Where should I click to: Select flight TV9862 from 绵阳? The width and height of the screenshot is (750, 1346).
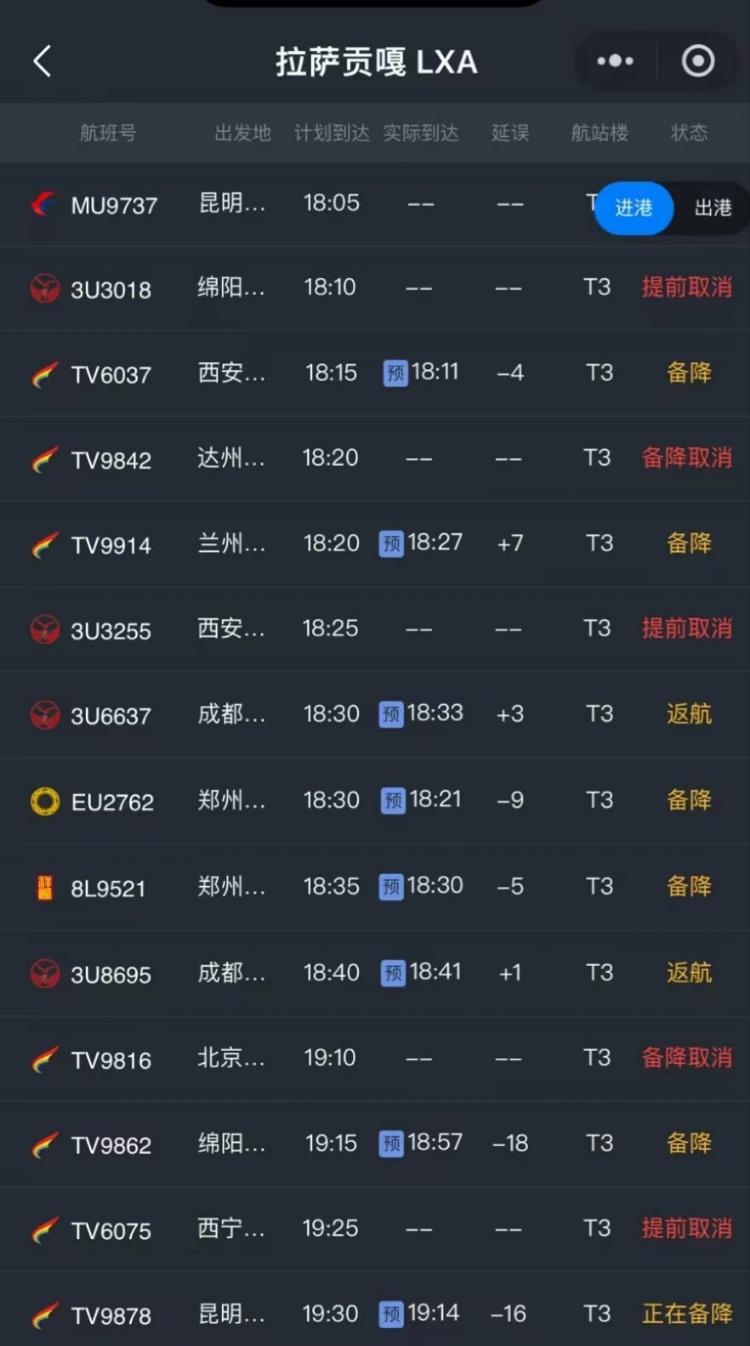coord(111,1145)
